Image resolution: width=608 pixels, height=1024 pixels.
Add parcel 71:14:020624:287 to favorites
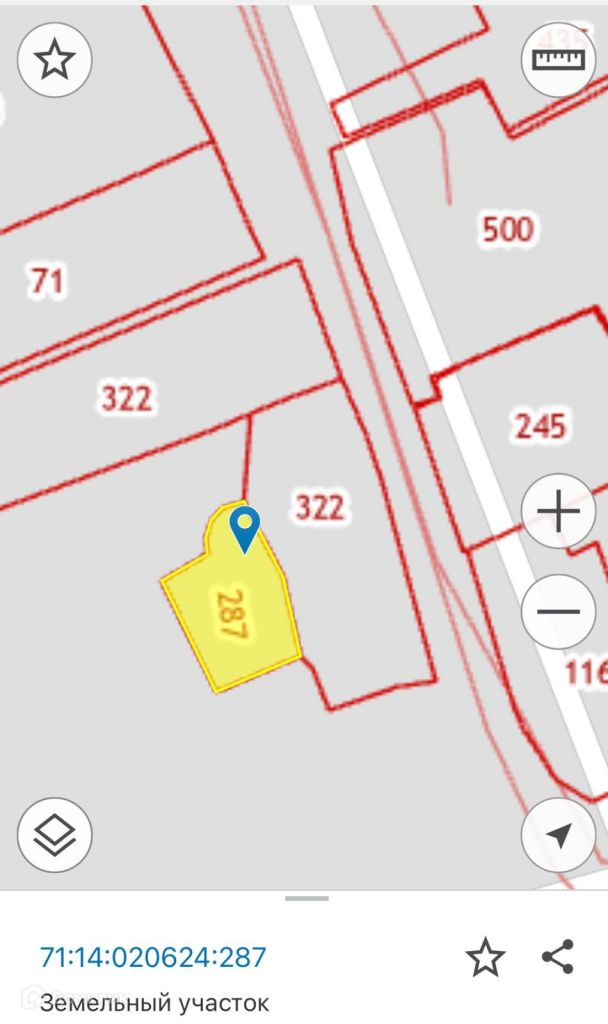pyautogui.click(x=485, y=957)
